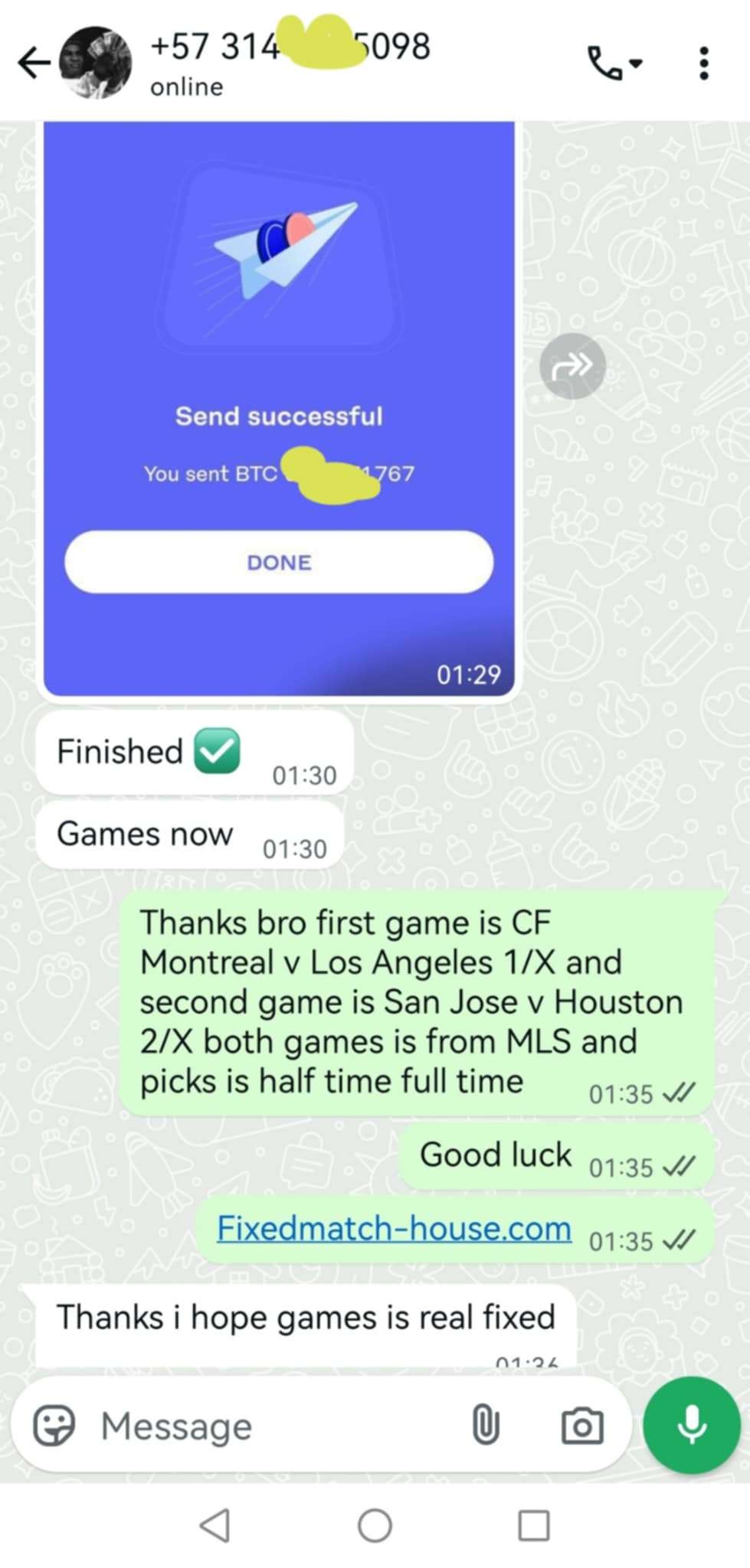
Task: Record a voice message with the microphone
Action: point(691,1425)
